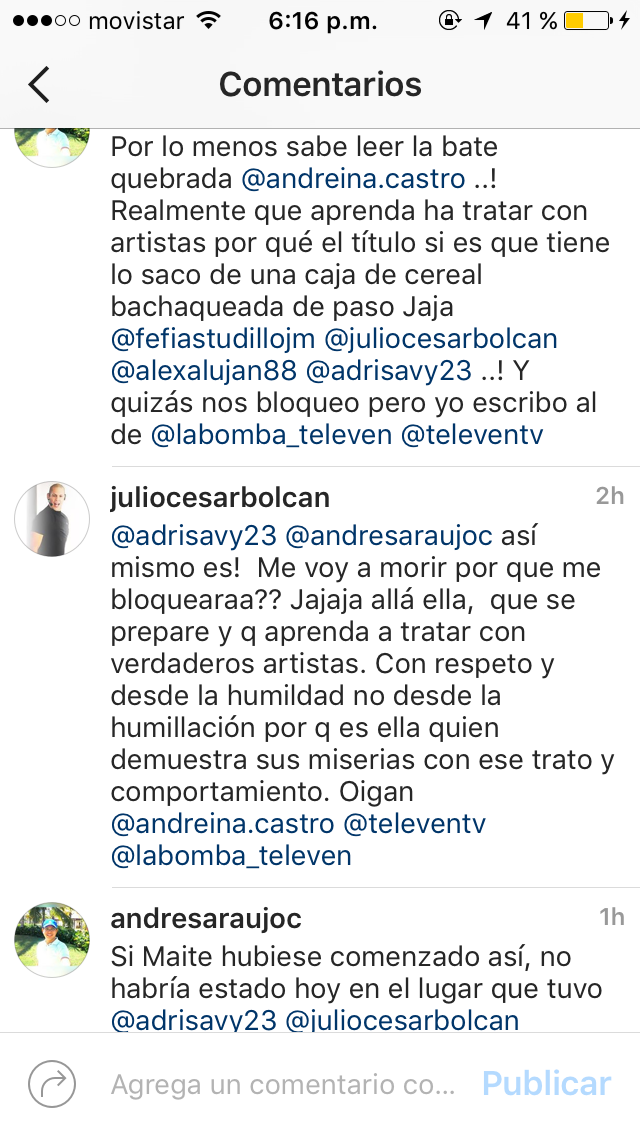Open @televentv mention in juliocesarbolcan's comment

(x=414, y=824)
